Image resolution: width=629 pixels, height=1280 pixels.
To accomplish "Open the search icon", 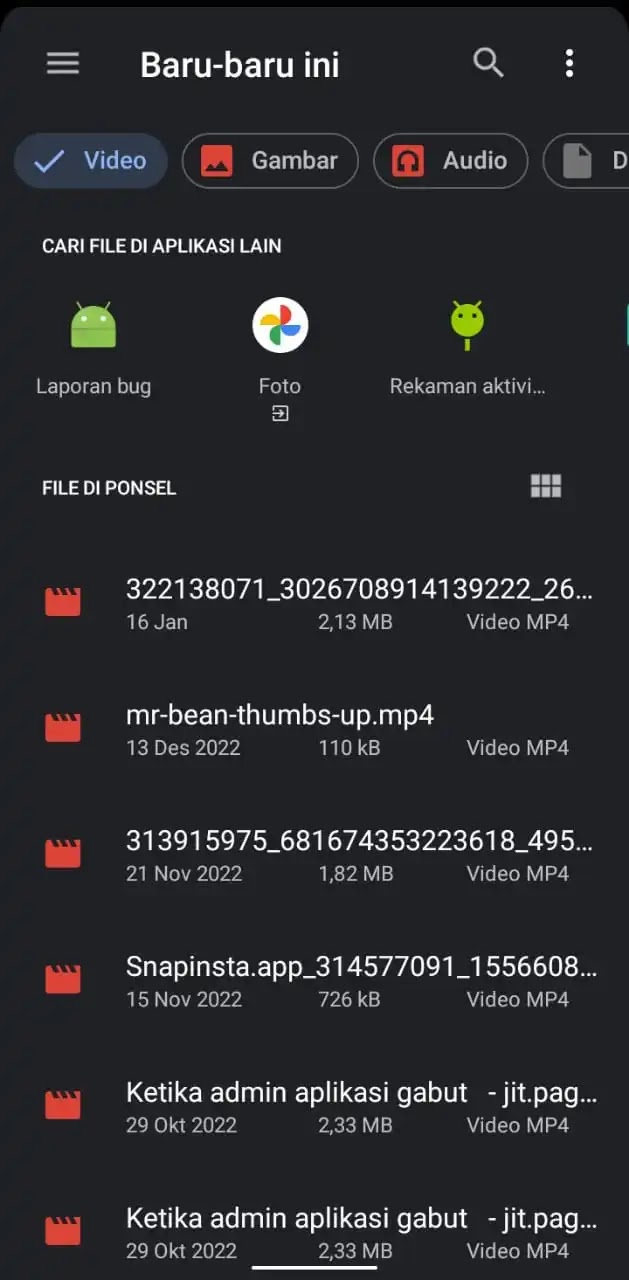I will click(x=488, y=63).
